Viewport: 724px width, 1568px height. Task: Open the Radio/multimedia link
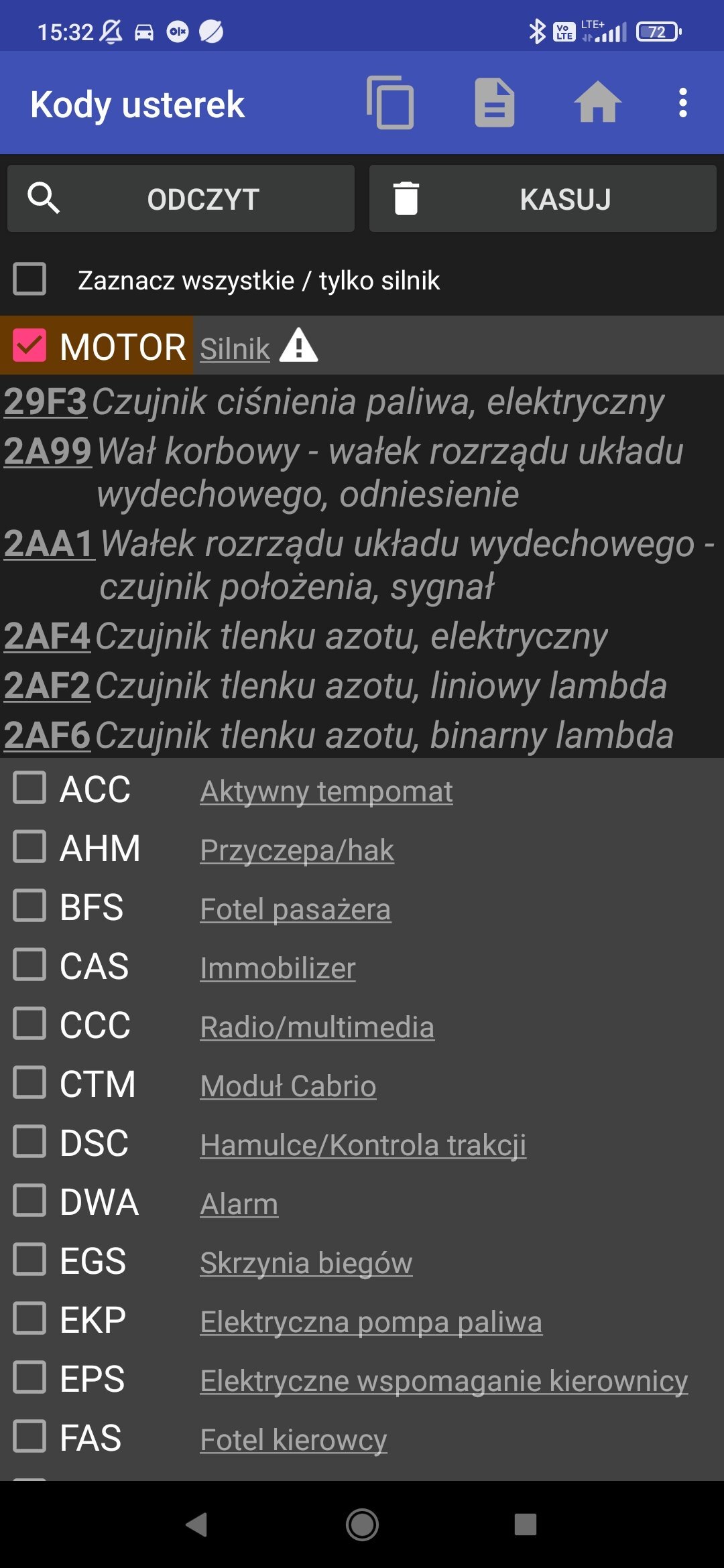pyautogui.click(x=317, y=1027)
